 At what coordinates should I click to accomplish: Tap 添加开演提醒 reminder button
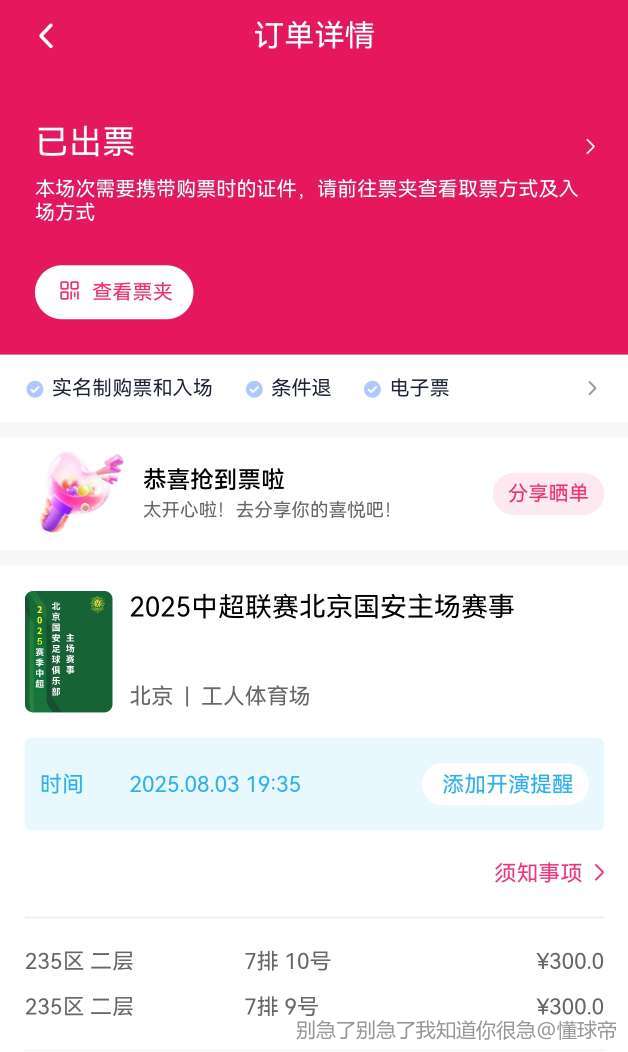(x=506, y=784)
